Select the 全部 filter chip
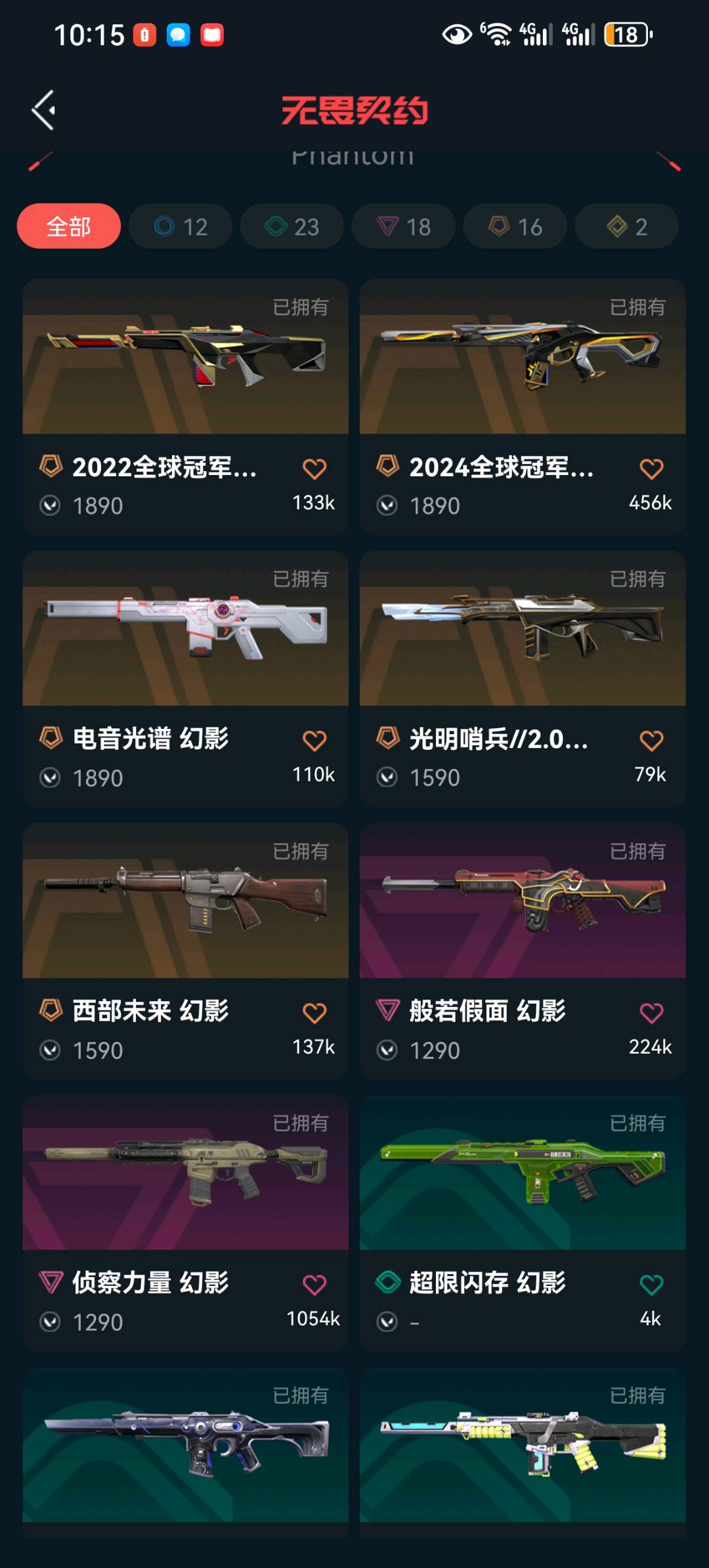The width and height of the screenshot is (709, 1568). 69,226
